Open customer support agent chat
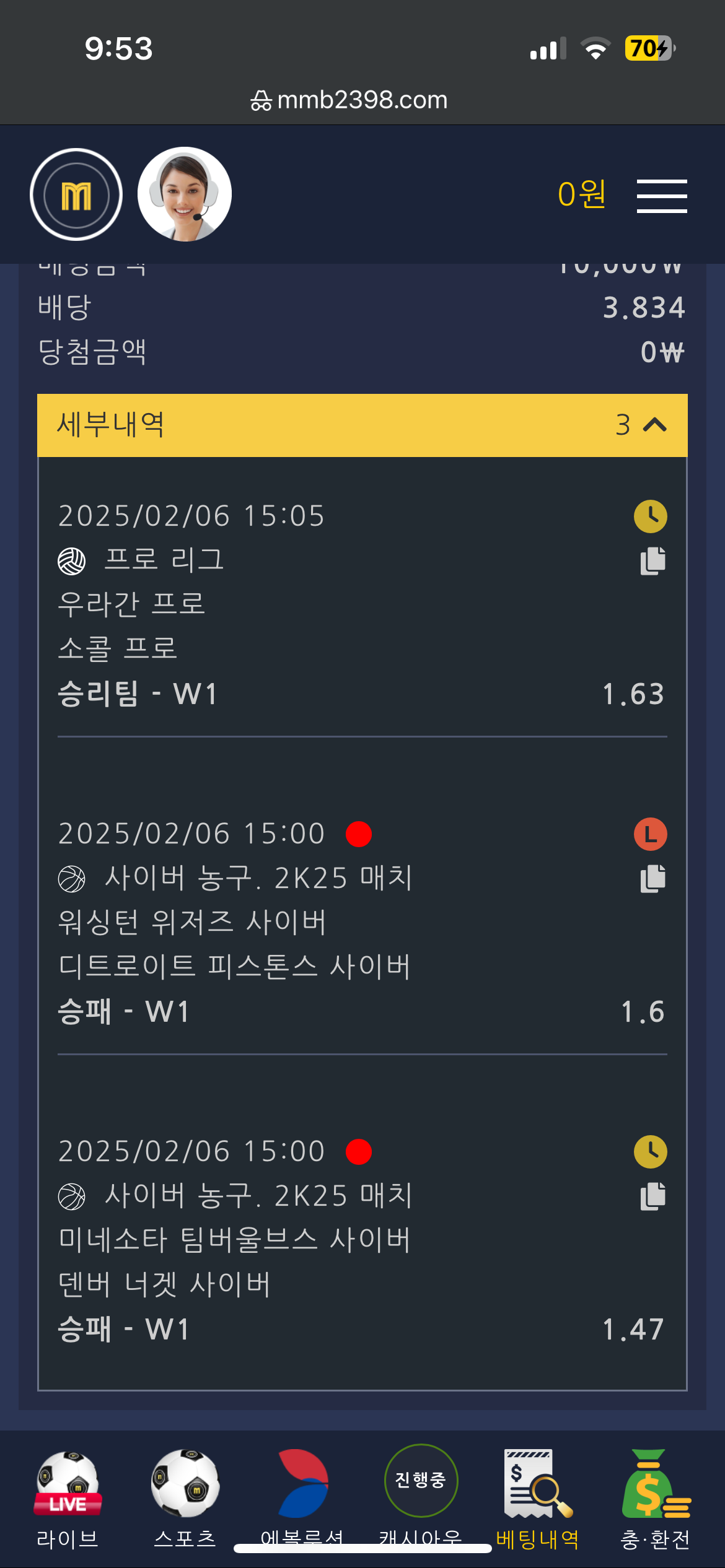Viewport: 725px width, 1568px height. 184,194
